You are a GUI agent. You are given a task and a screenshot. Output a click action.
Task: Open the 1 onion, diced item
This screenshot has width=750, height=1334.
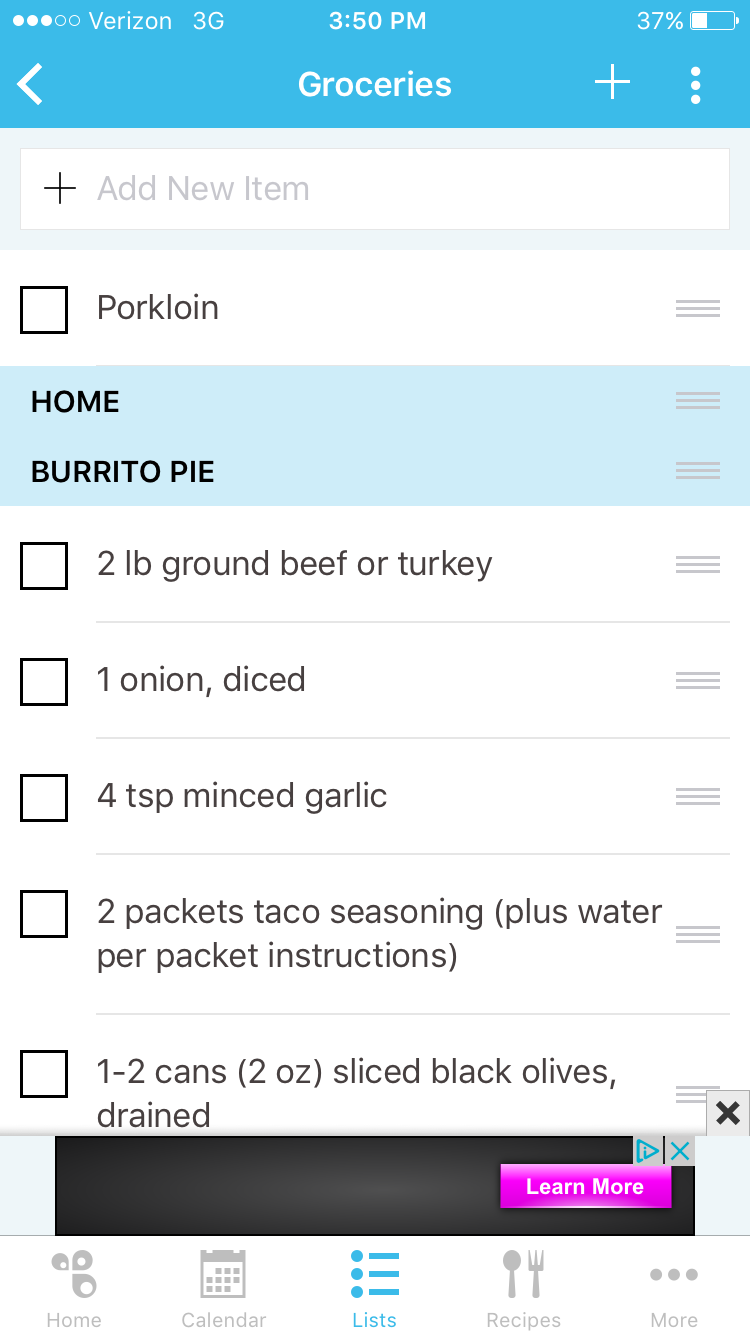pos(201,680)
